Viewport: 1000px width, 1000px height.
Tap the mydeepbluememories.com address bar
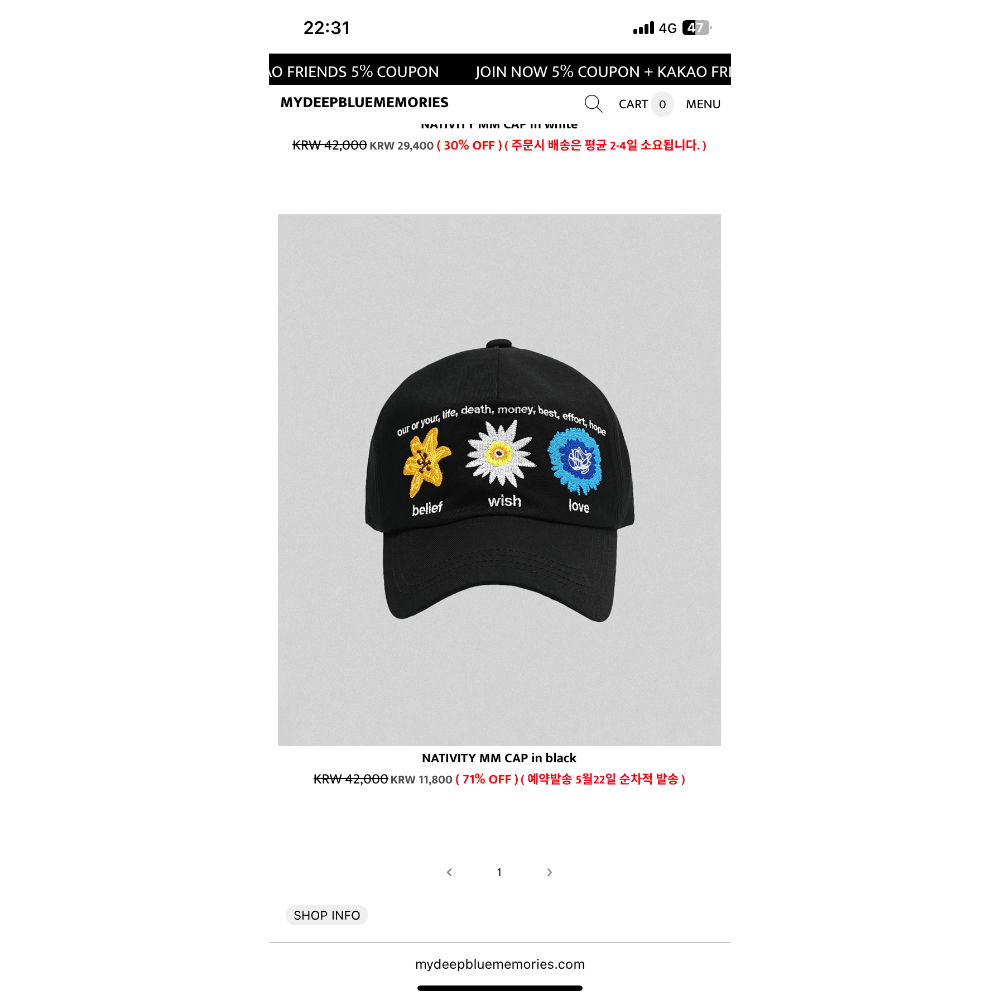(x=499, y=964)
